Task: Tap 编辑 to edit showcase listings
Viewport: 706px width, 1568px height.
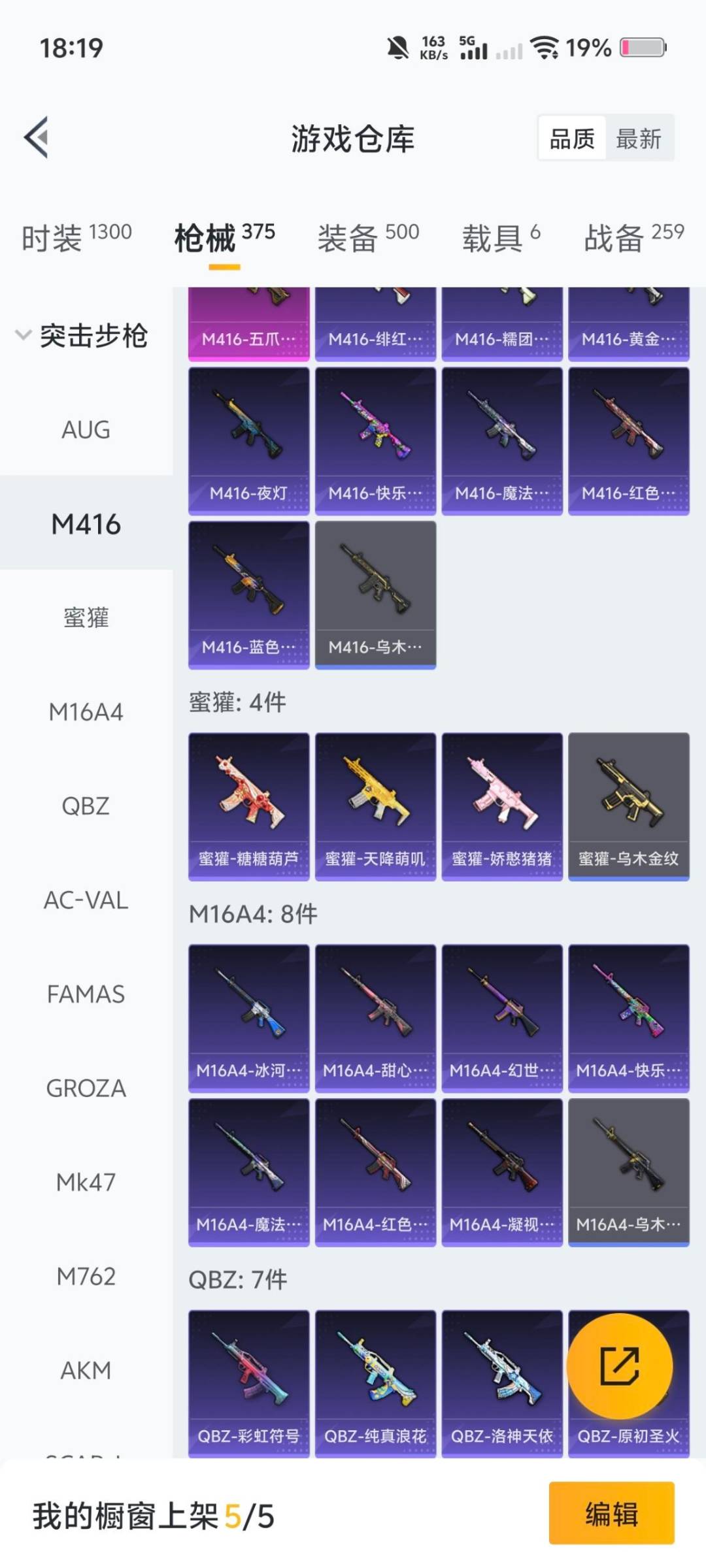Action: tap(611, 1514)
